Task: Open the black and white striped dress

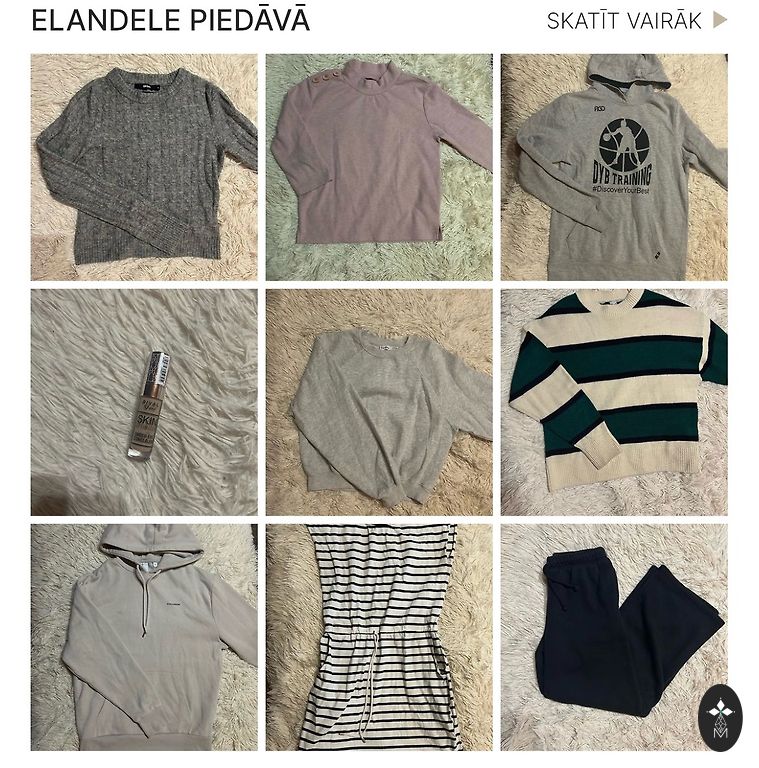Action: coord(379,637)
